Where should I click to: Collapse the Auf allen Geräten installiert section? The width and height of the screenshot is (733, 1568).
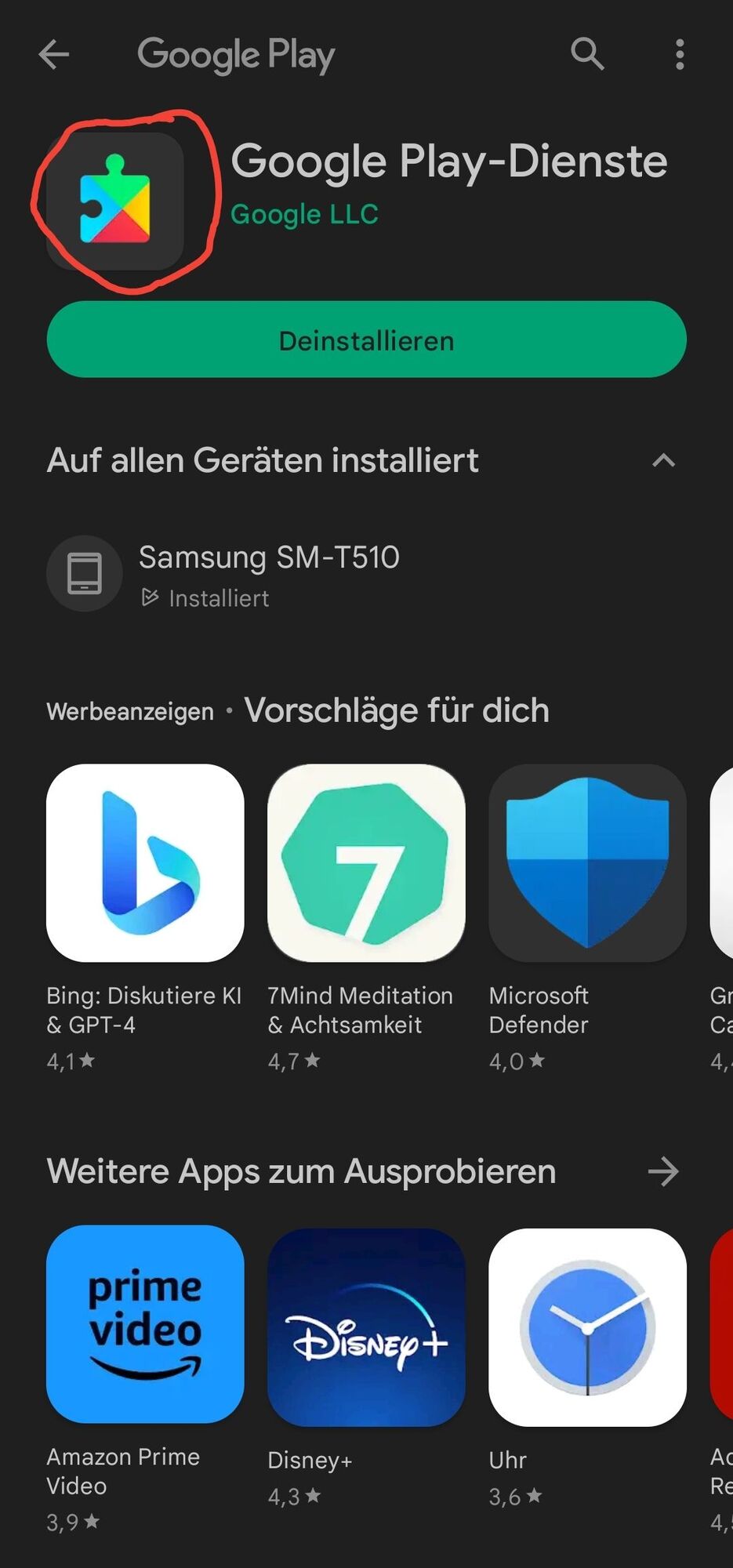coord(663,460)
